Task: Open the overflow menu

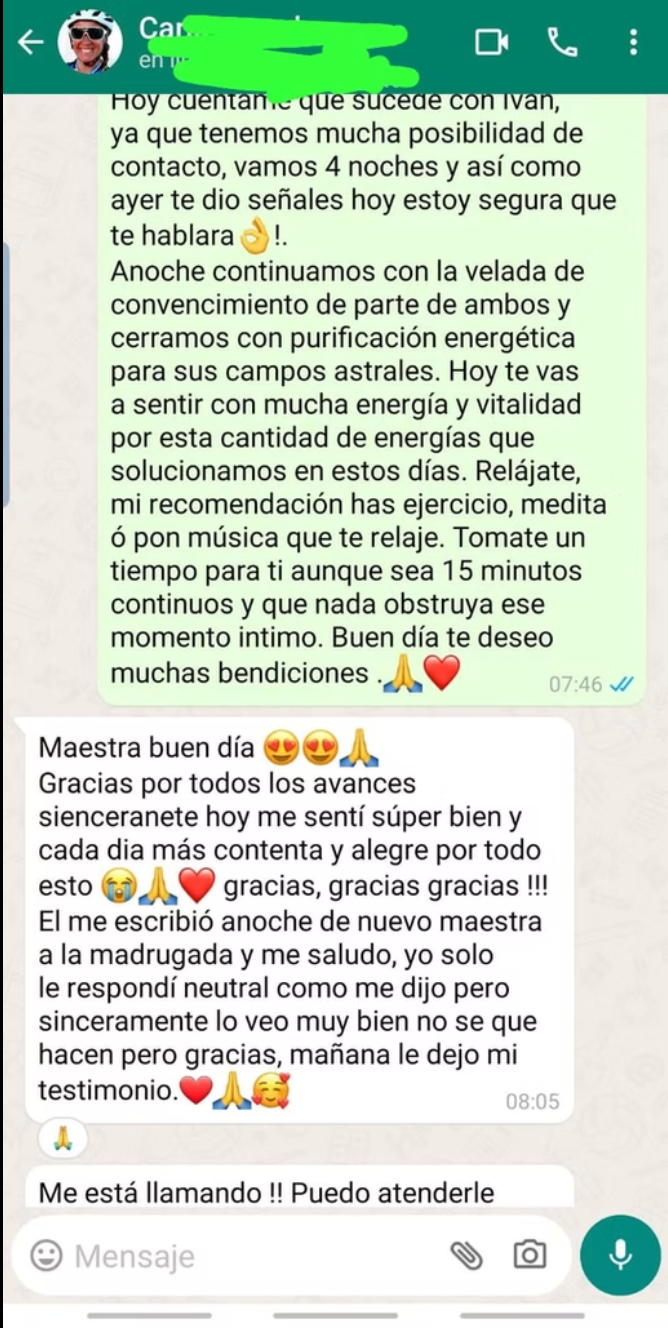Action: click(633, 42)
